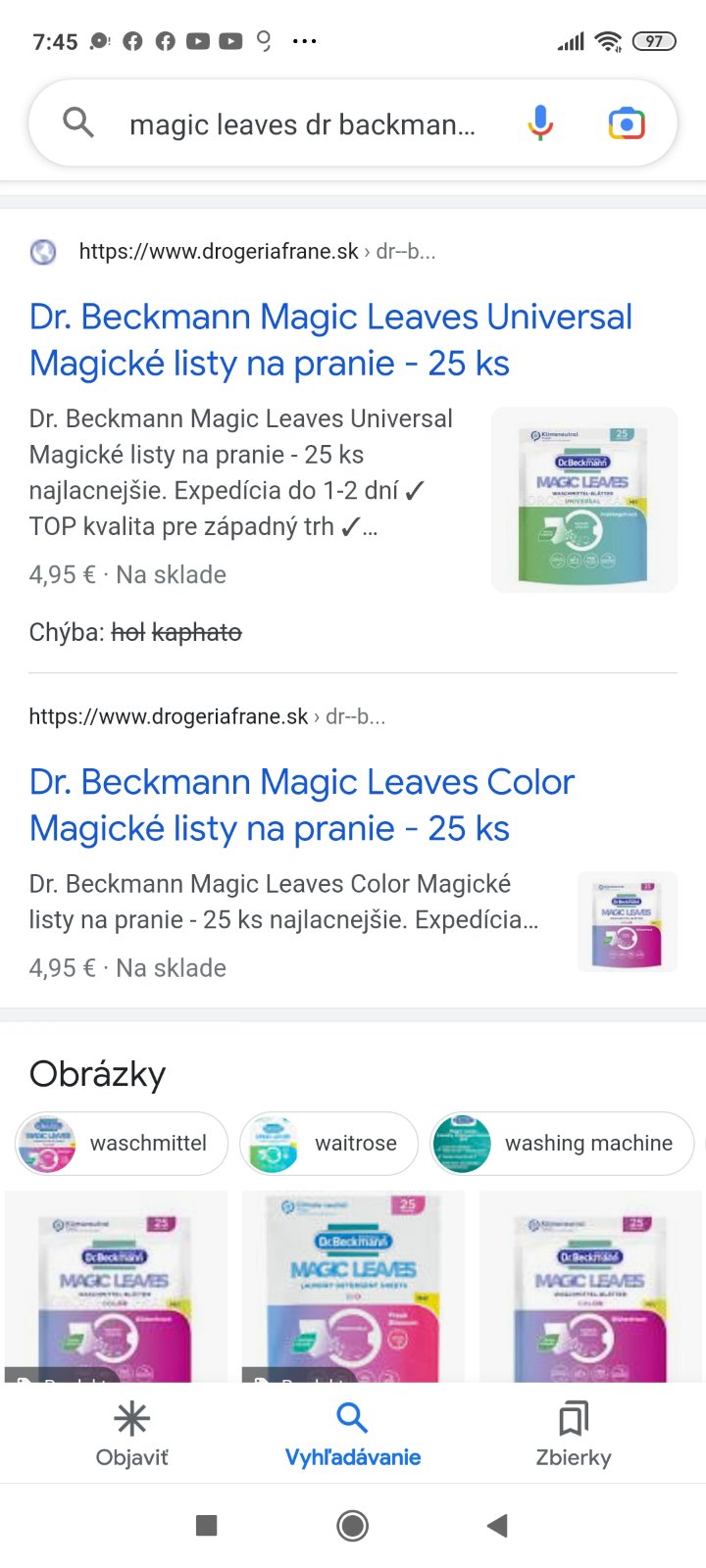Tap the search field with magic leaves query
This screenshot has height=1568, width=706.
click(302, 124)
